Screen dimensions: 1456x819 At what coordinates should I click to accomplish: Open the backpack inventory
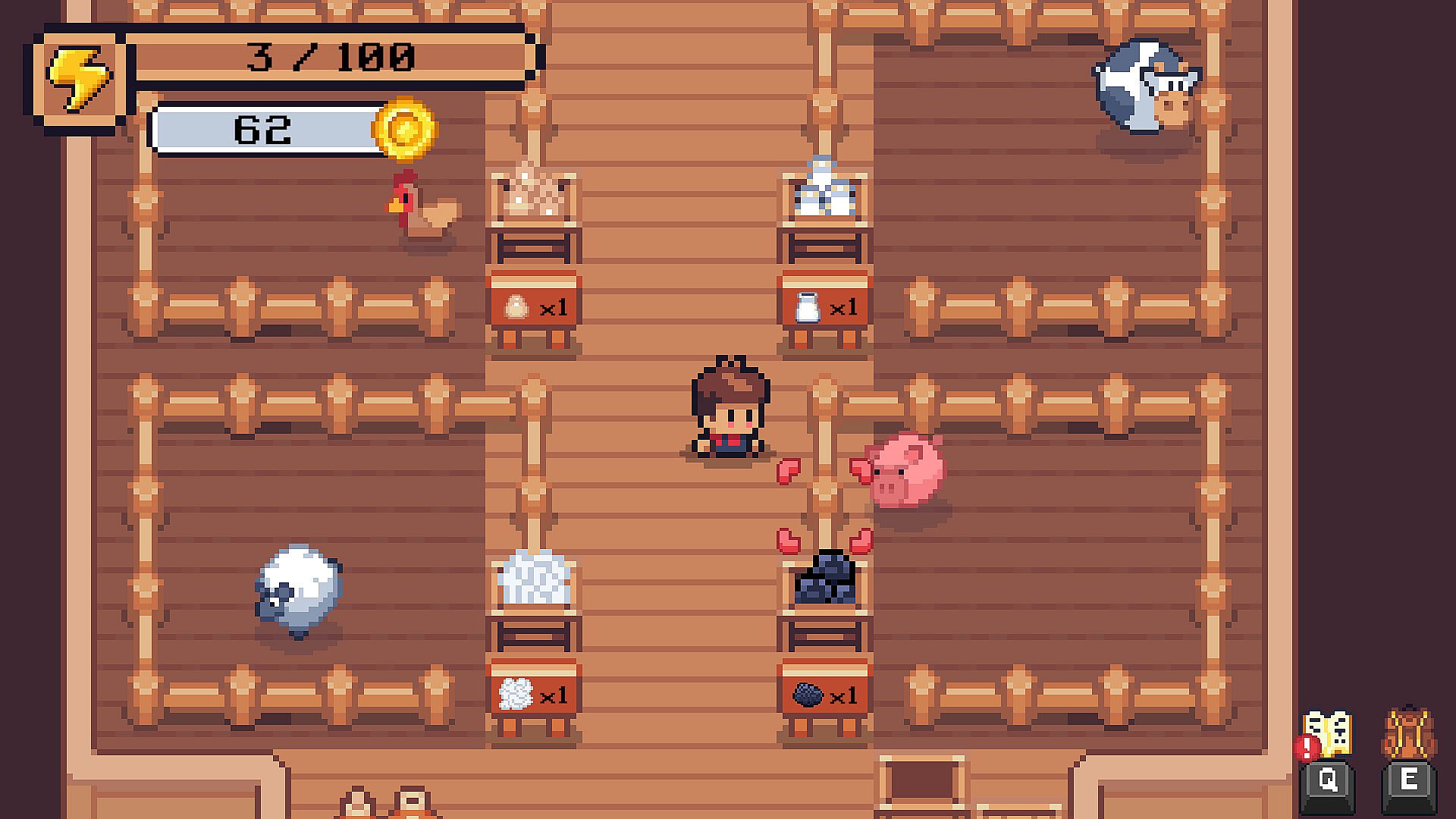[x=1408, y=733]
